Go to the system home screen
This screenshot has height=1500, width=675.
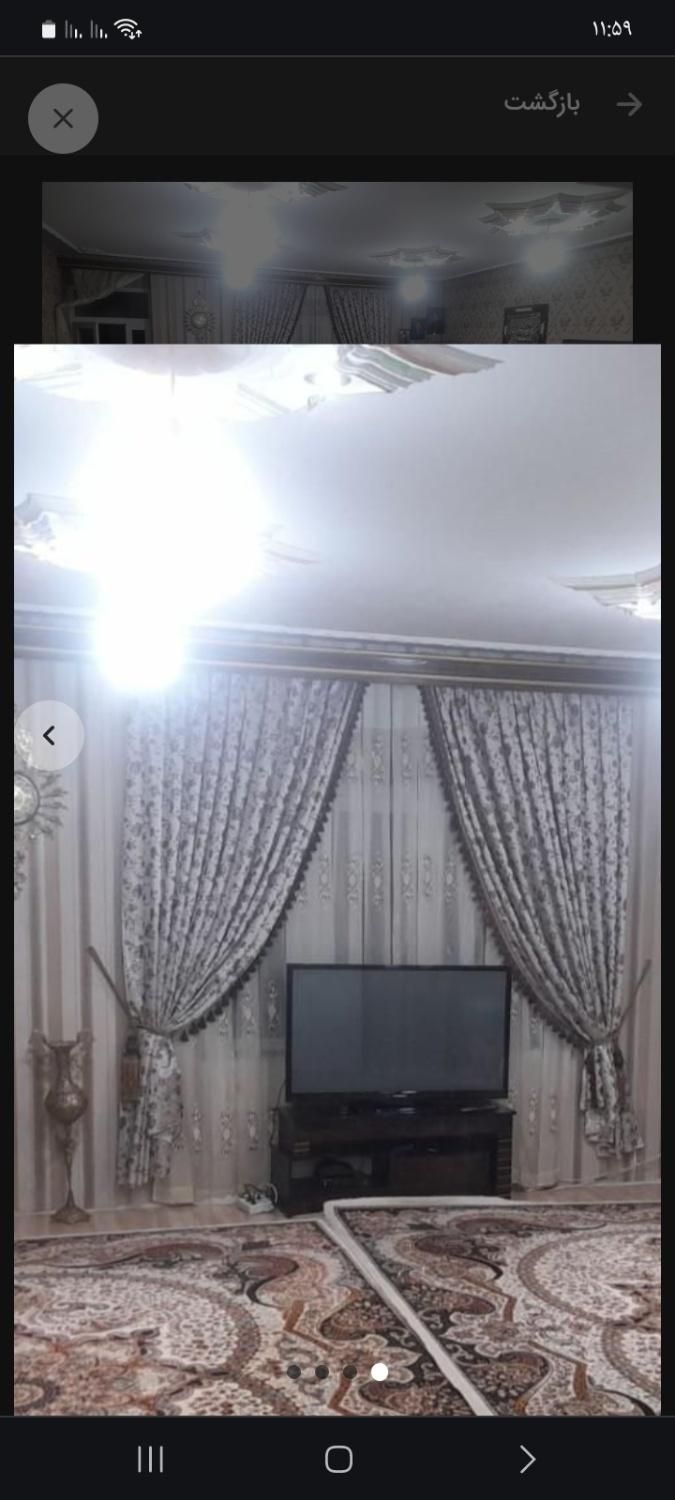339,1459
